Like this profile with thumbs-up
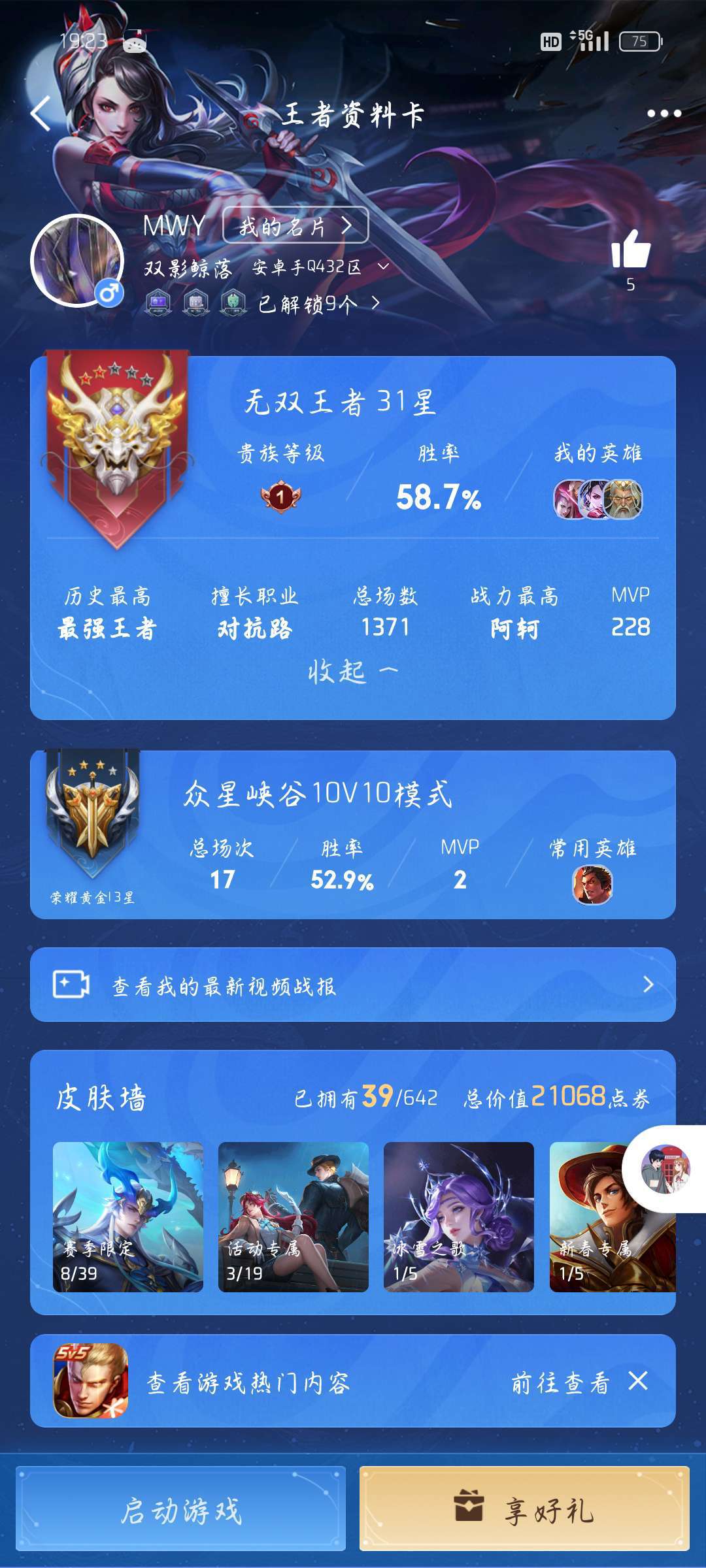This screenshot has width=706, height=1568. click(630, 250)
